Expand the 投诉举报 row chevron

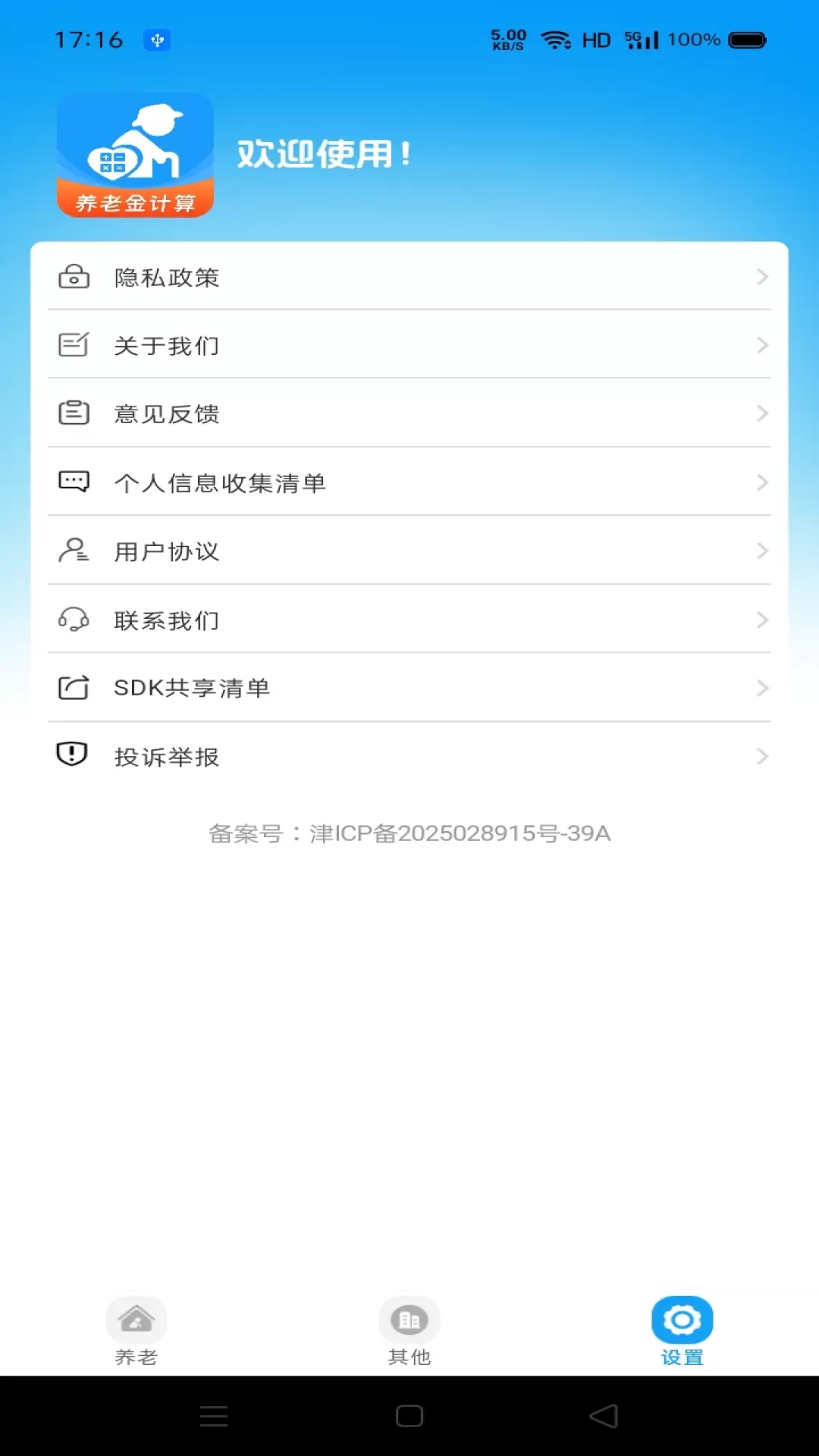(762, 756)
